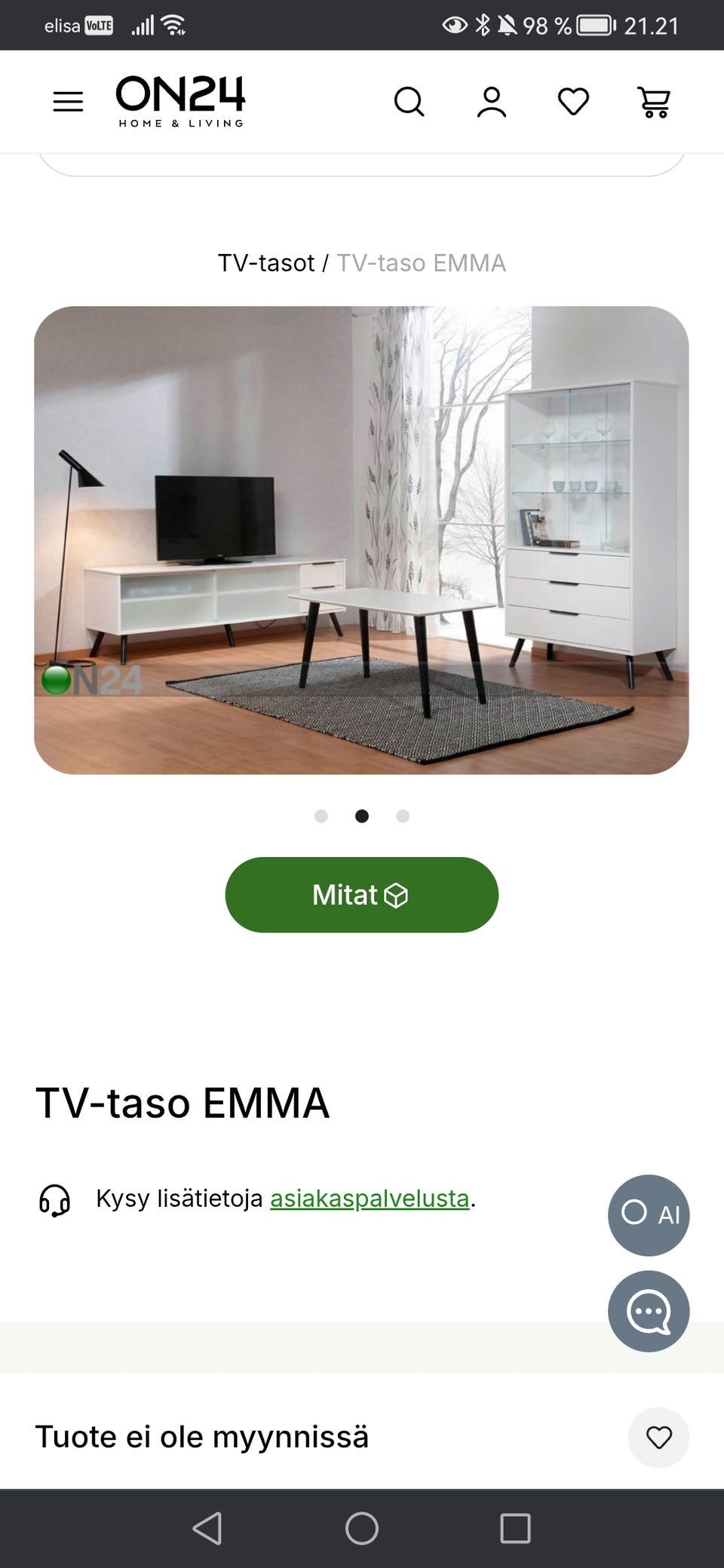Open the hamburger menu
The width and height of the screenshot is (724, 1568).
click(x=68, y=102)
